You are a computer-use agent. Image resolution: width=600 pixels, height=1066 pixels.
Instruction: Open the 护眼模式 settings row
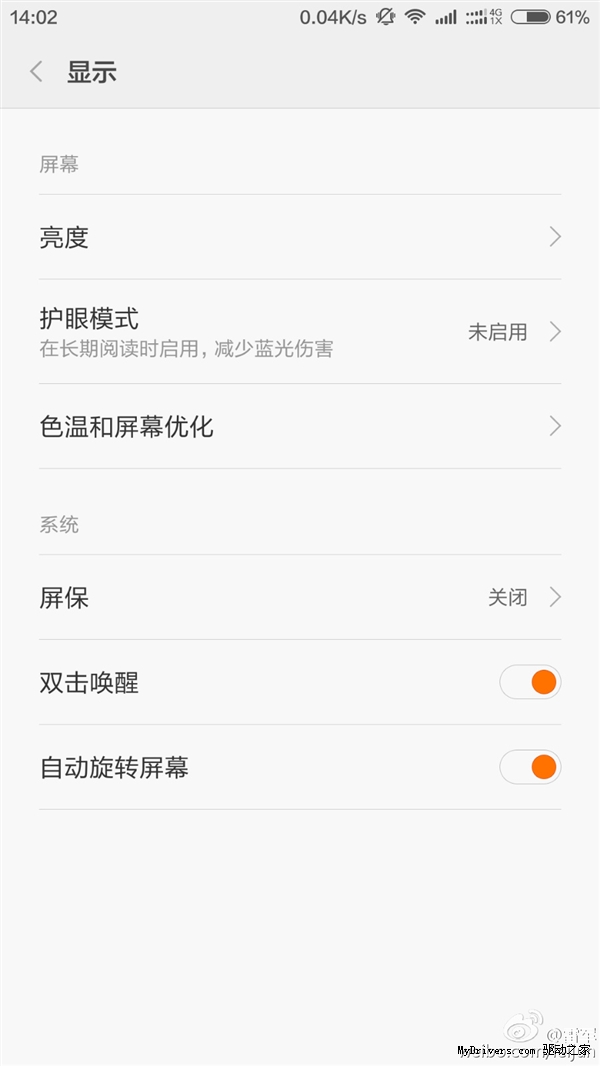[x=300, y=331]
